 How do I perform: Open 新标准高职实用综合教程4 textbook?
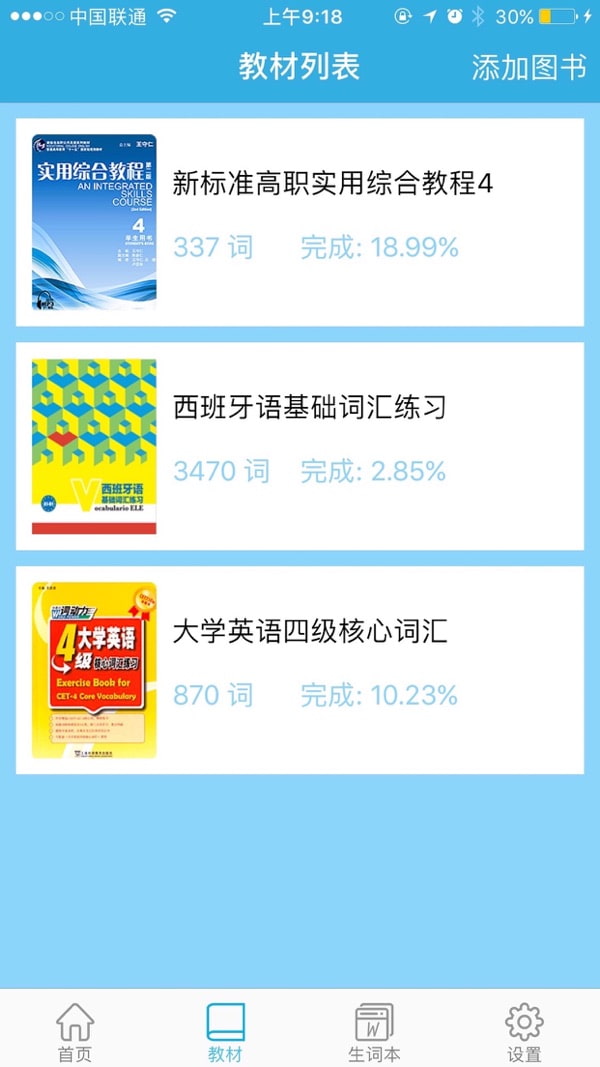[x=300, y=222]
